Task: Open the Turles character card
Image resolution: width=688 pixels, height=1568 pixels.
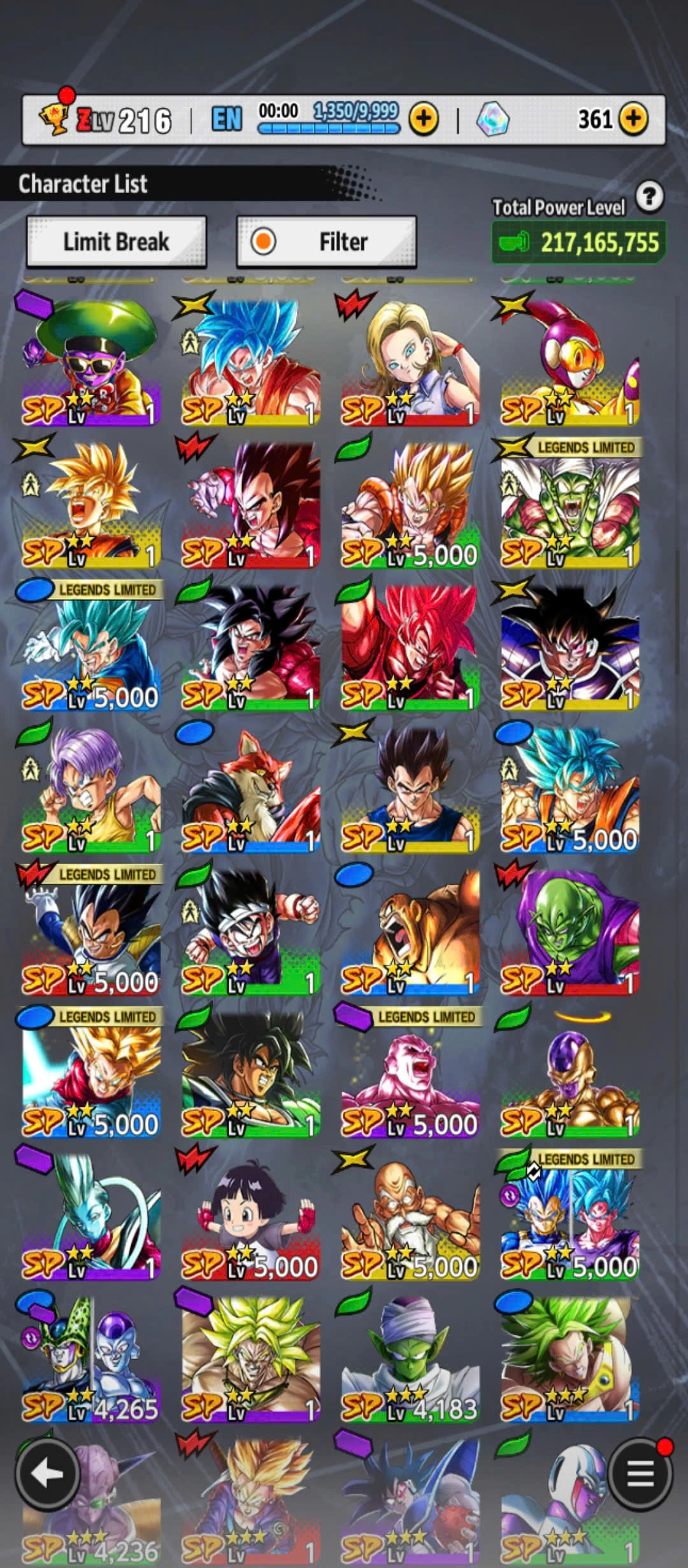Action: (570, 647)
